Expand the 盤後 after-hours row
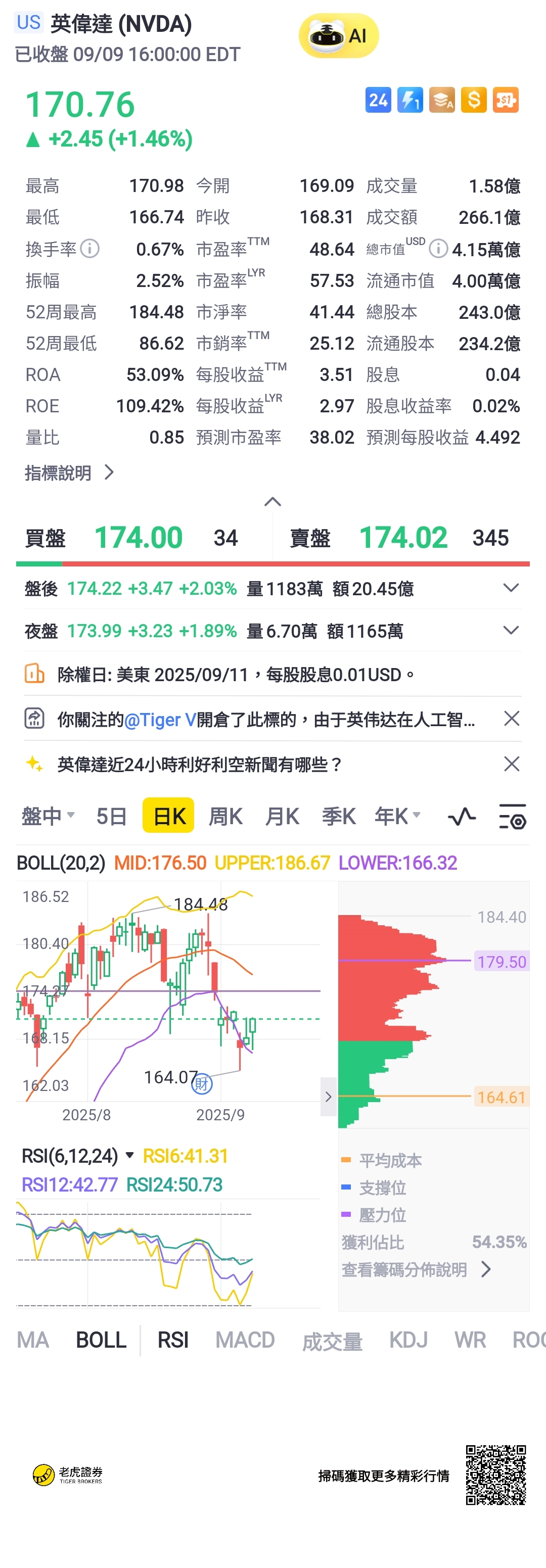 511,587
